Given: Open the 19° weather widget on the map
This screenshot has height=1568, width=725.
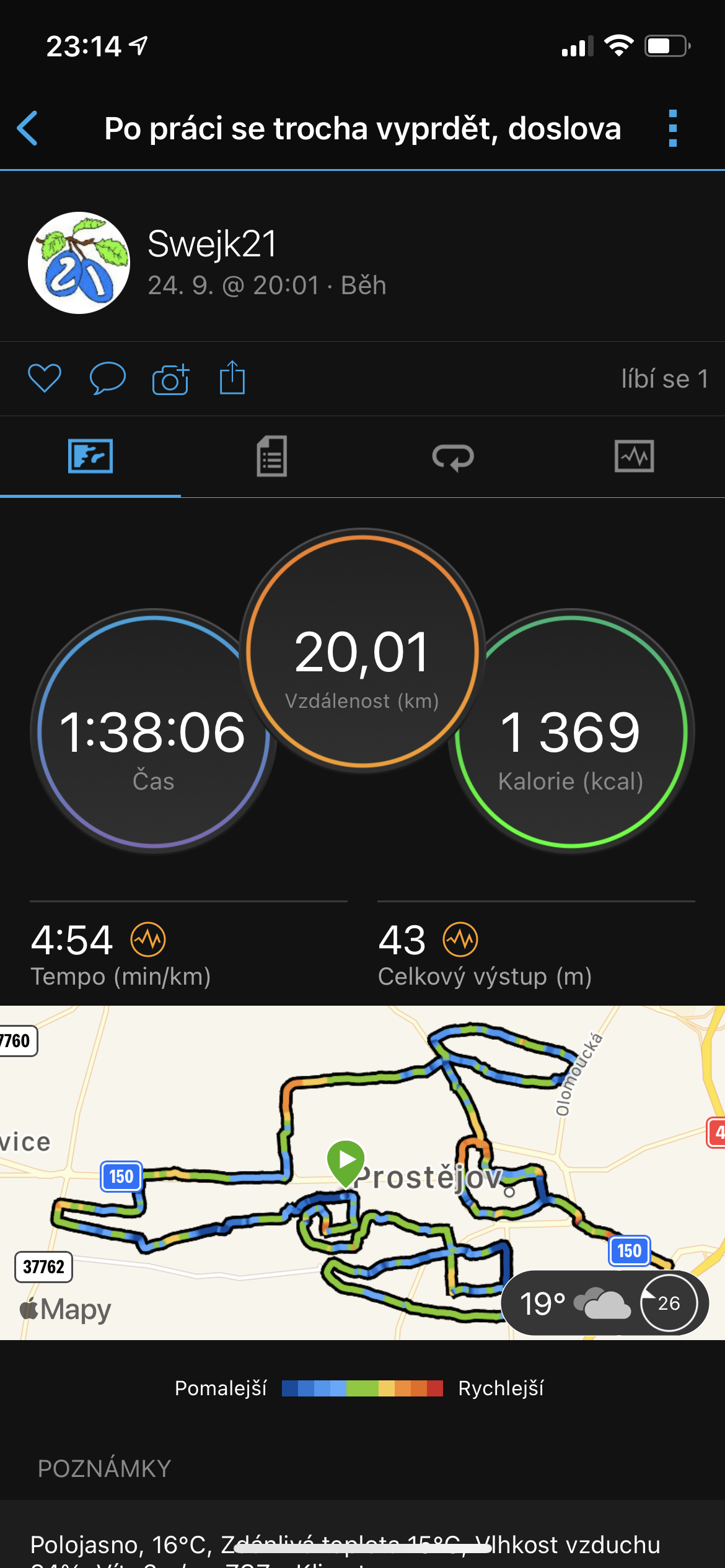Looking at the screenshot, I should (605, 1303).
